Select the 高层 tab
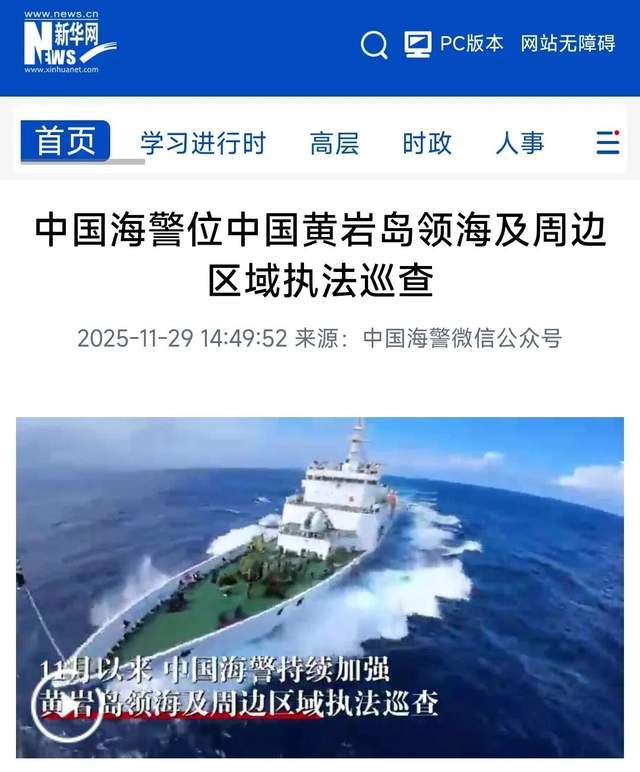This screenshot has width=640, height=772. 334,143
